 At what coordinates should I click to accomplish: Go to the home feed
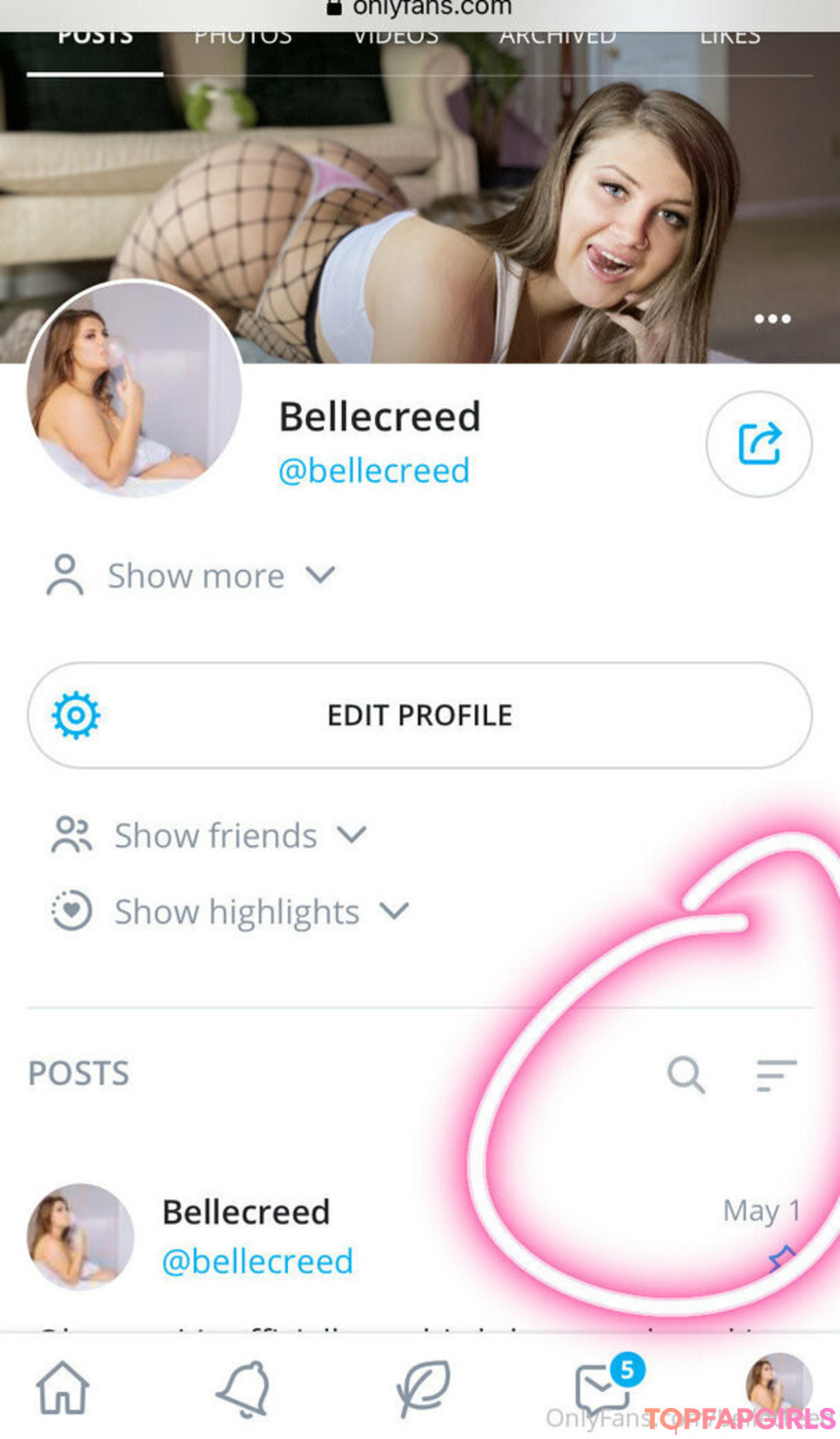(63, 1388)
